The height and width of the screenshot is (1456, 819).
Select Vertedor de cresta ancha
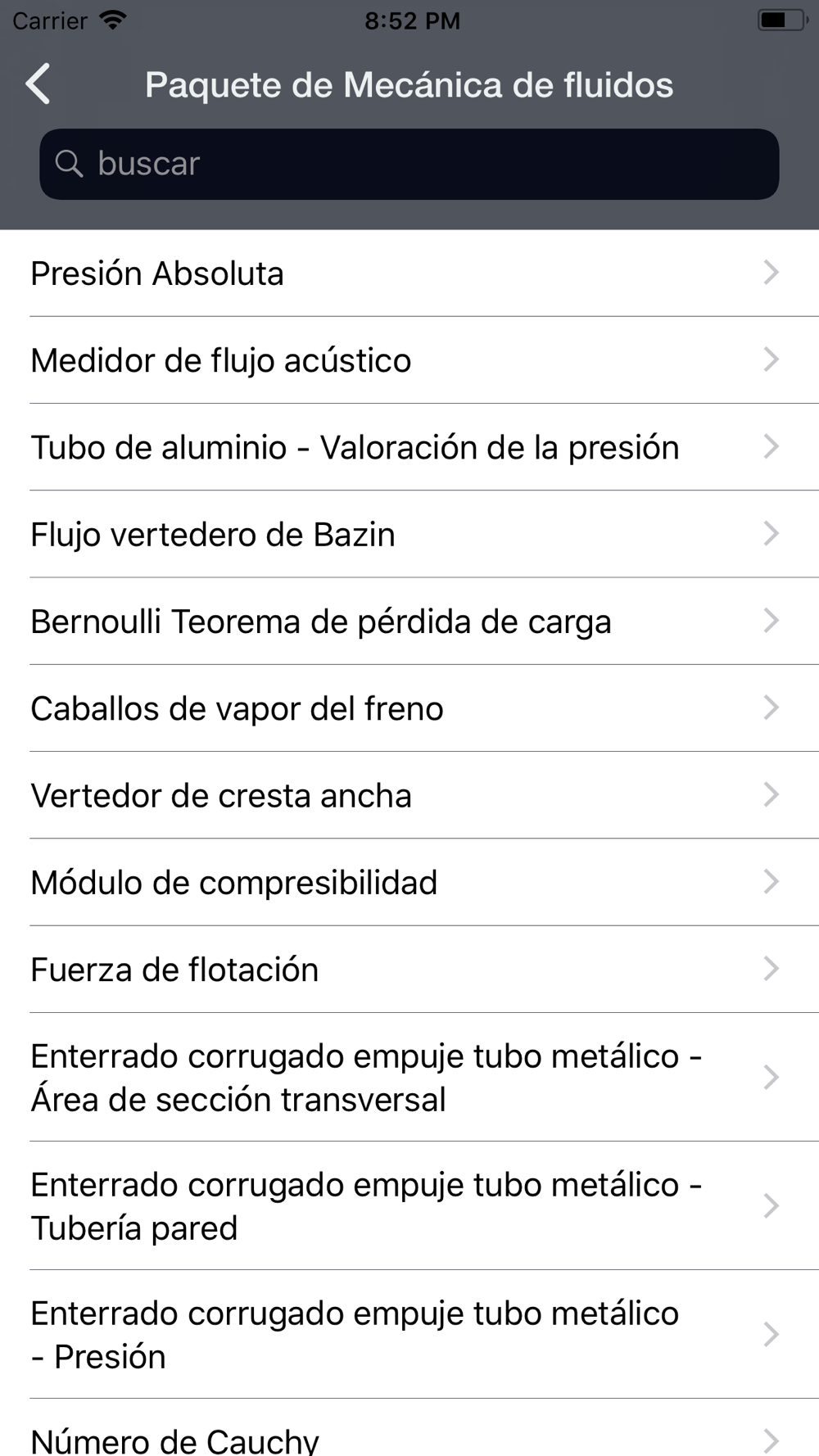click(x=409, y=795)
